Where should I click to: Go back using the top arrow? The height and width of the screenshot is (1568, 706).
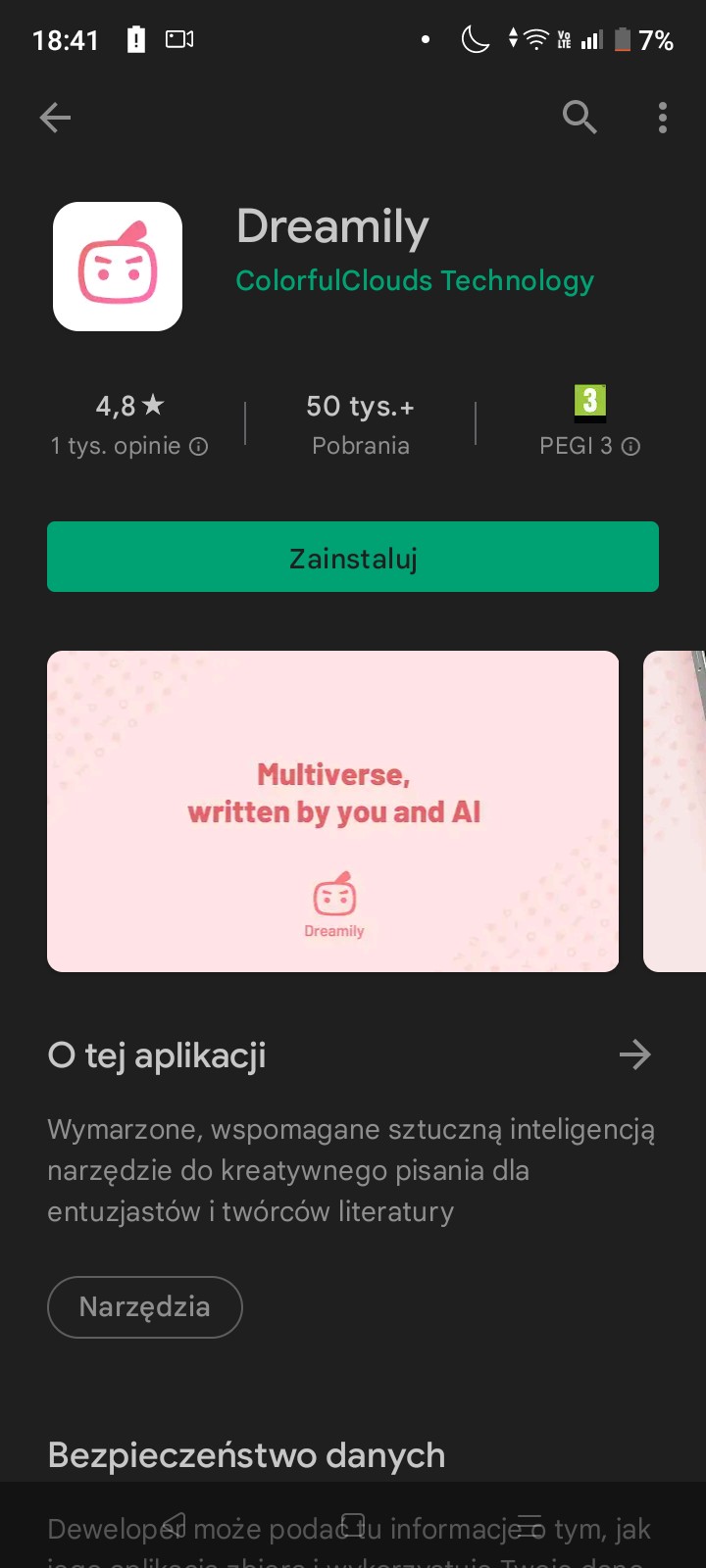click(x=55, y=118)
